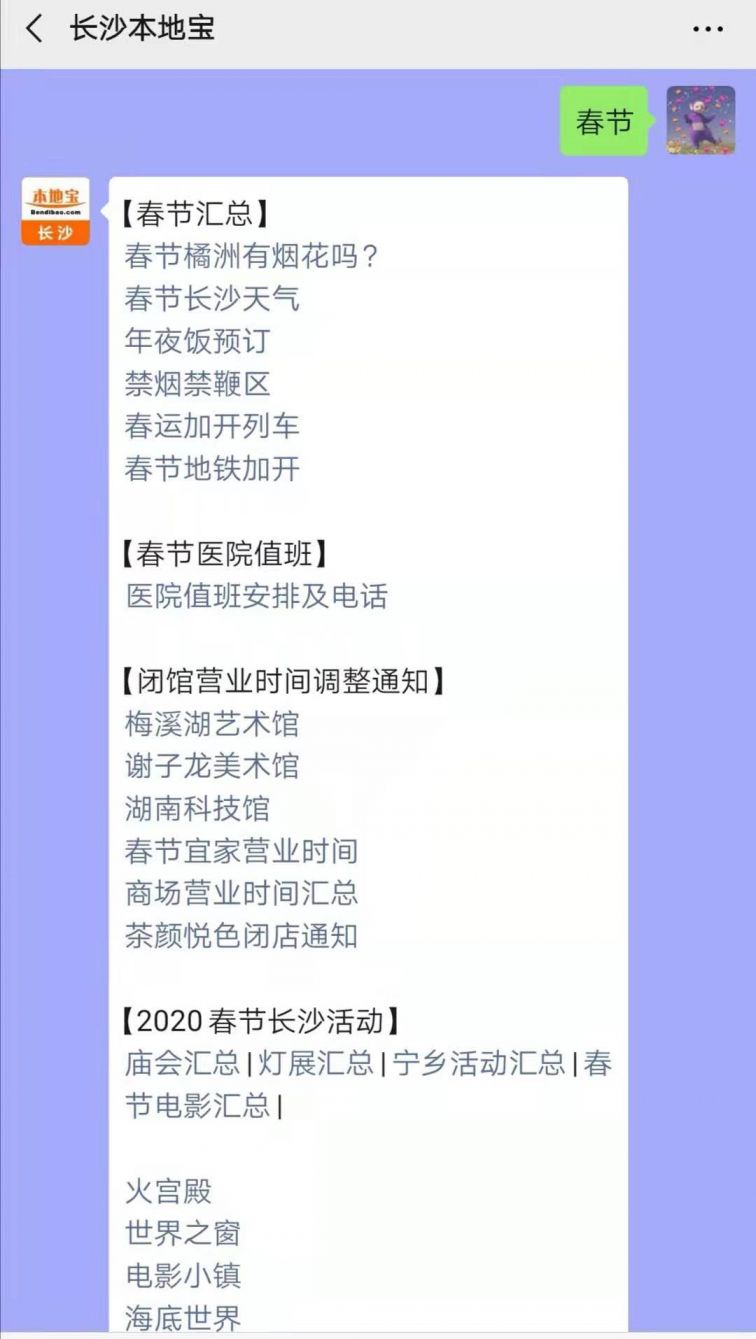Viewport: 756px width, 1339px height.
Task: Open 春节地铁加开 link
Action: (x=212, y=468)
